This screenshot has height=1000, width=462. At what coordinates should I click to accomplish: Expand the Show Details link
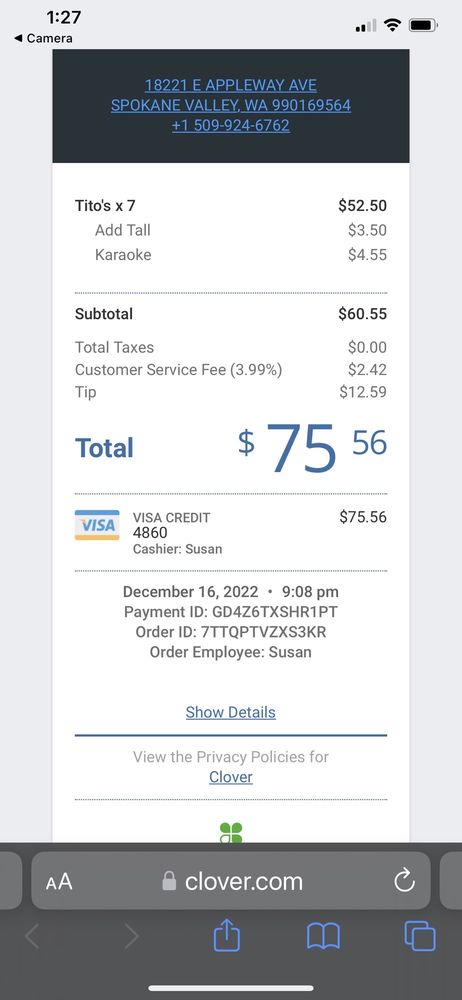(x=230, y=712)
